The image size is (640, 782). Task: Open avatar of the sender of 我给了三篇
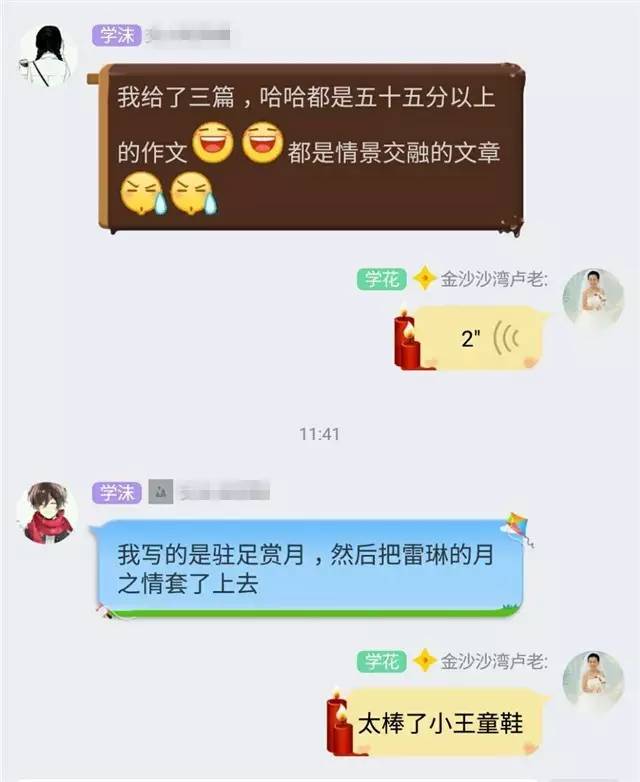tap(47, 57)
